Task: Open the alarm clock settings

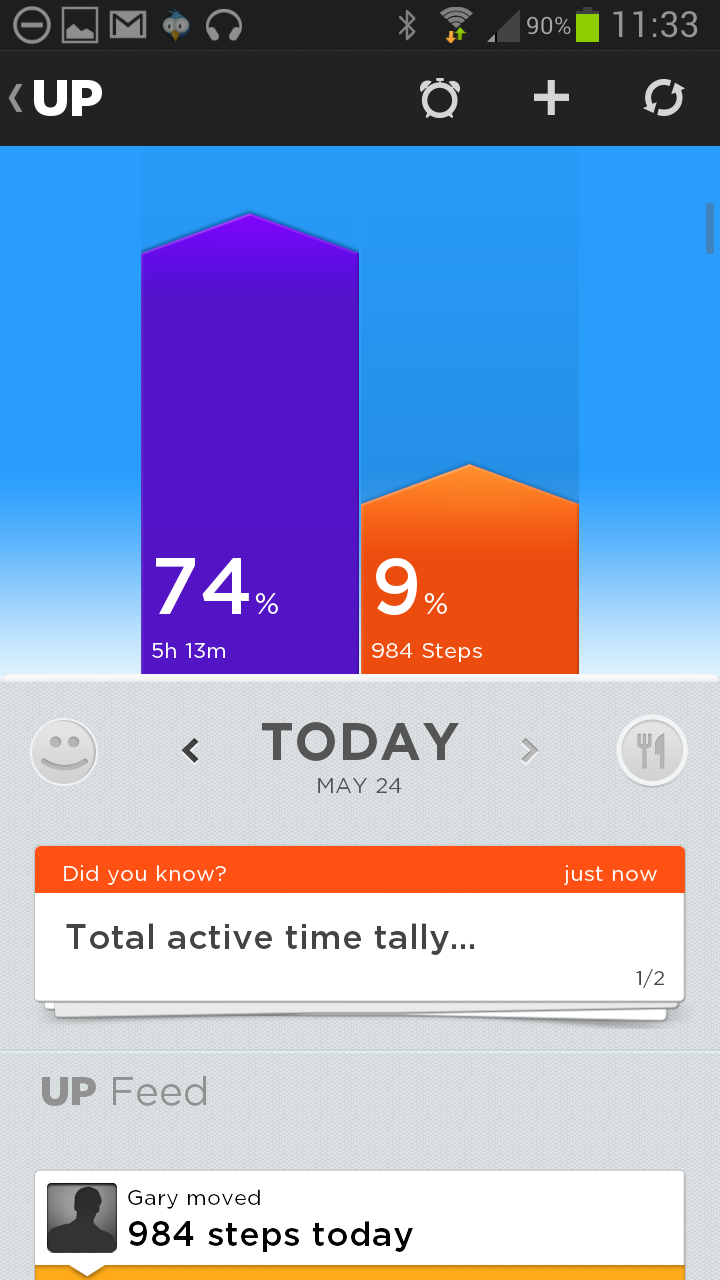Action: [x=439, y=98]
